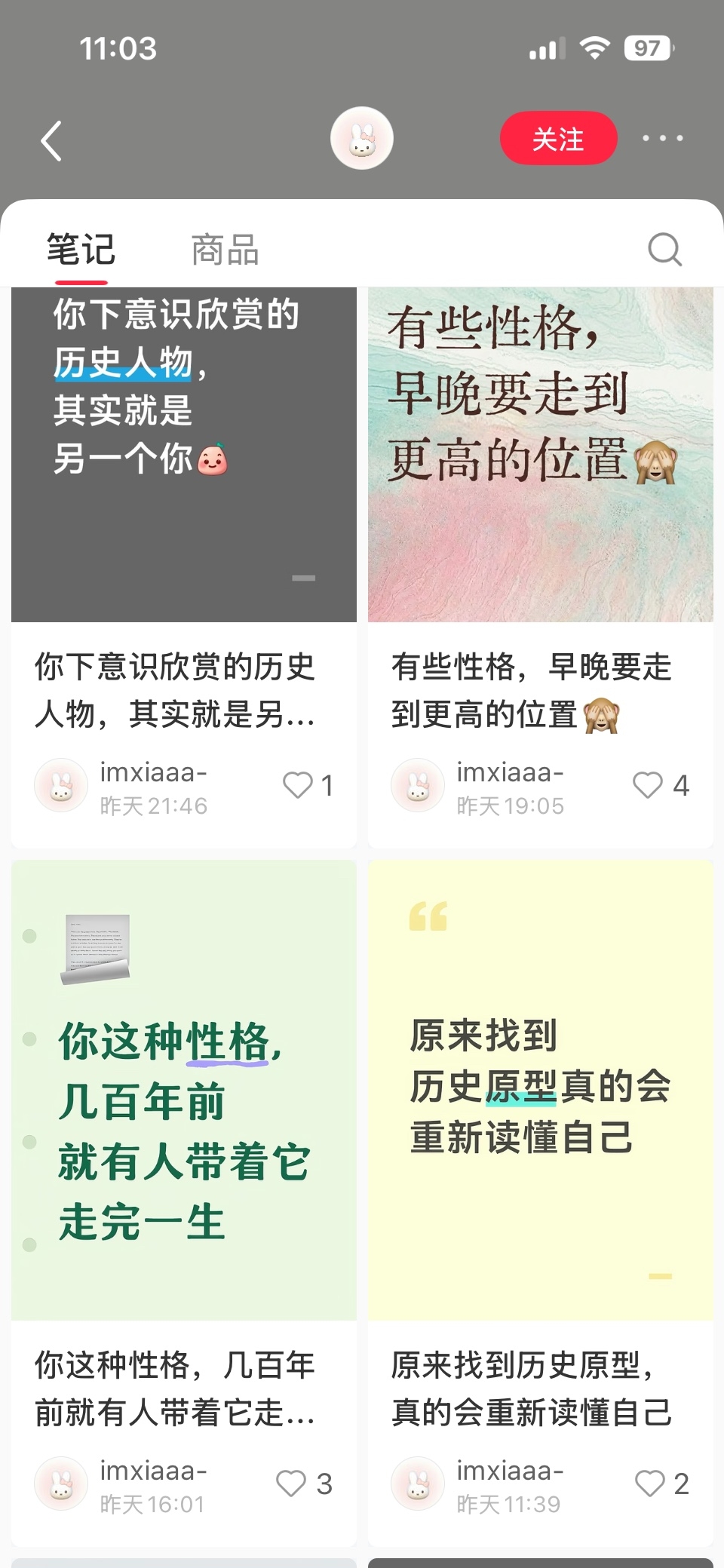Search this user's notes
Viewport: 724px width, 1568px height.
click(664, 249)
